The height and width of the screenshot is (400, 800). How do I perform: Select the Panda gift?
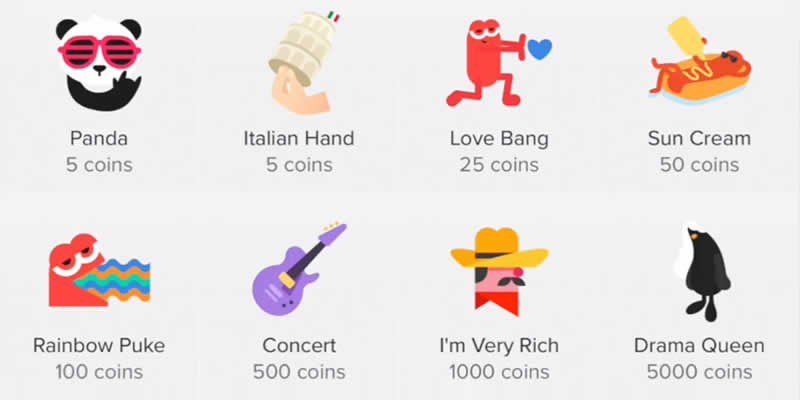click(x=100, y=65)
